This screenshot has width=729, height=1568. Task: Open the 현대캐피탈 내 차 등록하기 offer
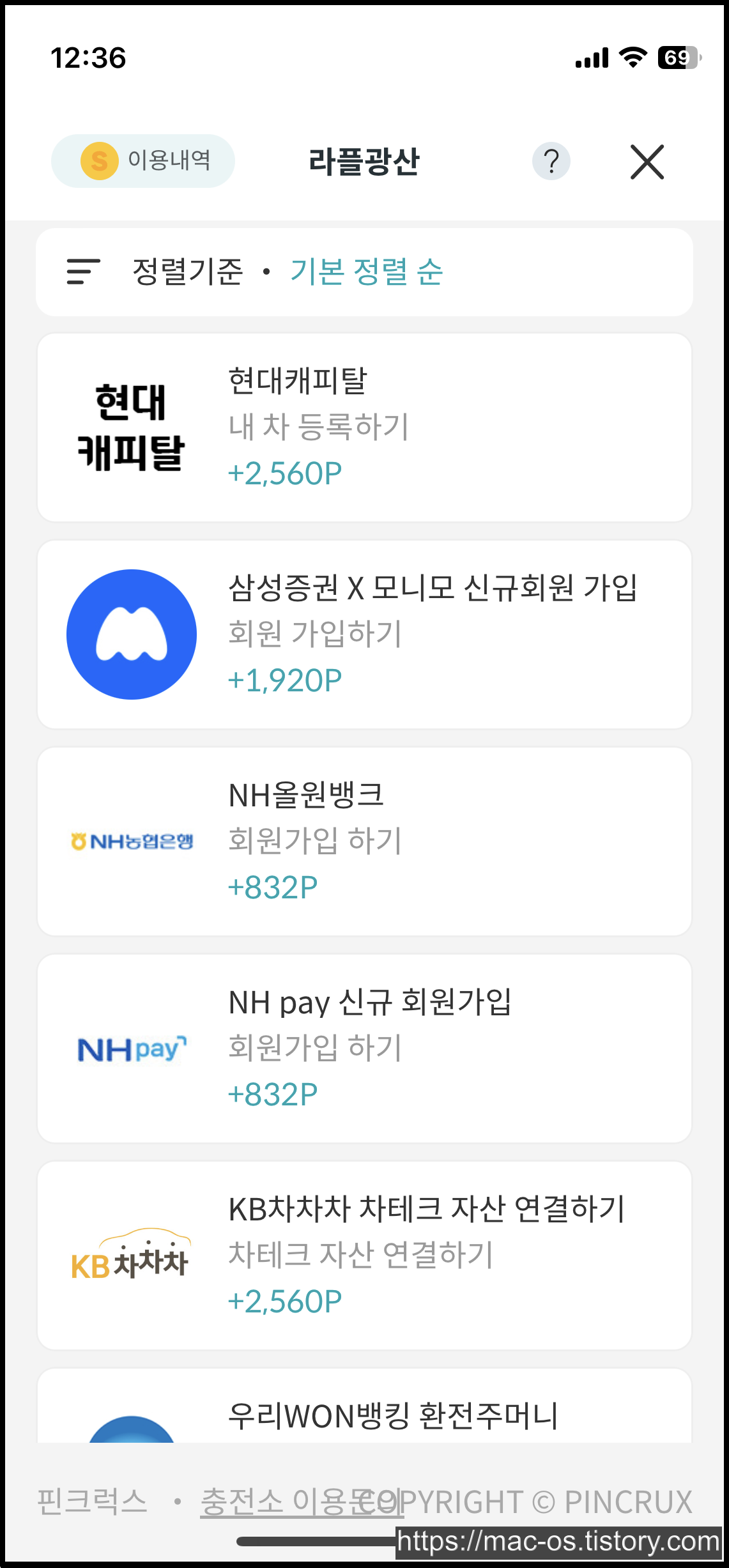coord(364,427)
